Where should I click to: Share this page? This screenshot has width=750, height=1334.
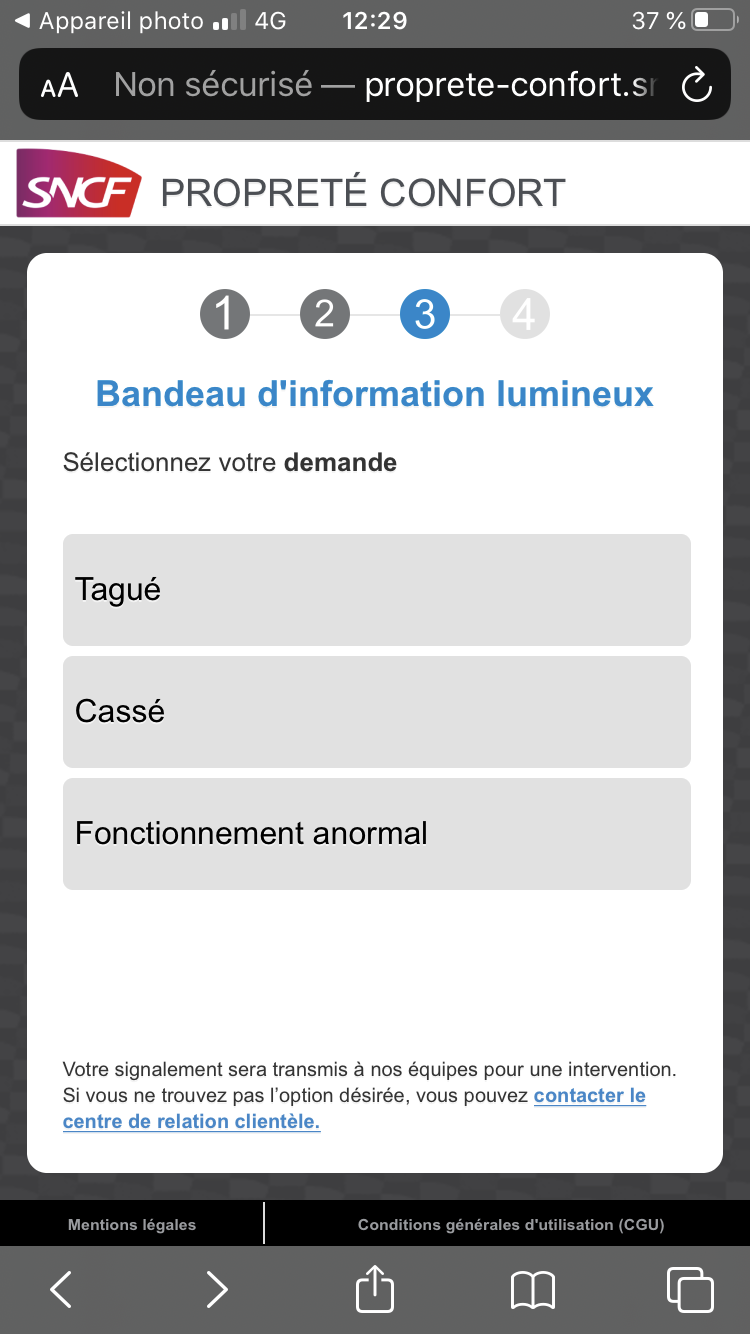375,1287
